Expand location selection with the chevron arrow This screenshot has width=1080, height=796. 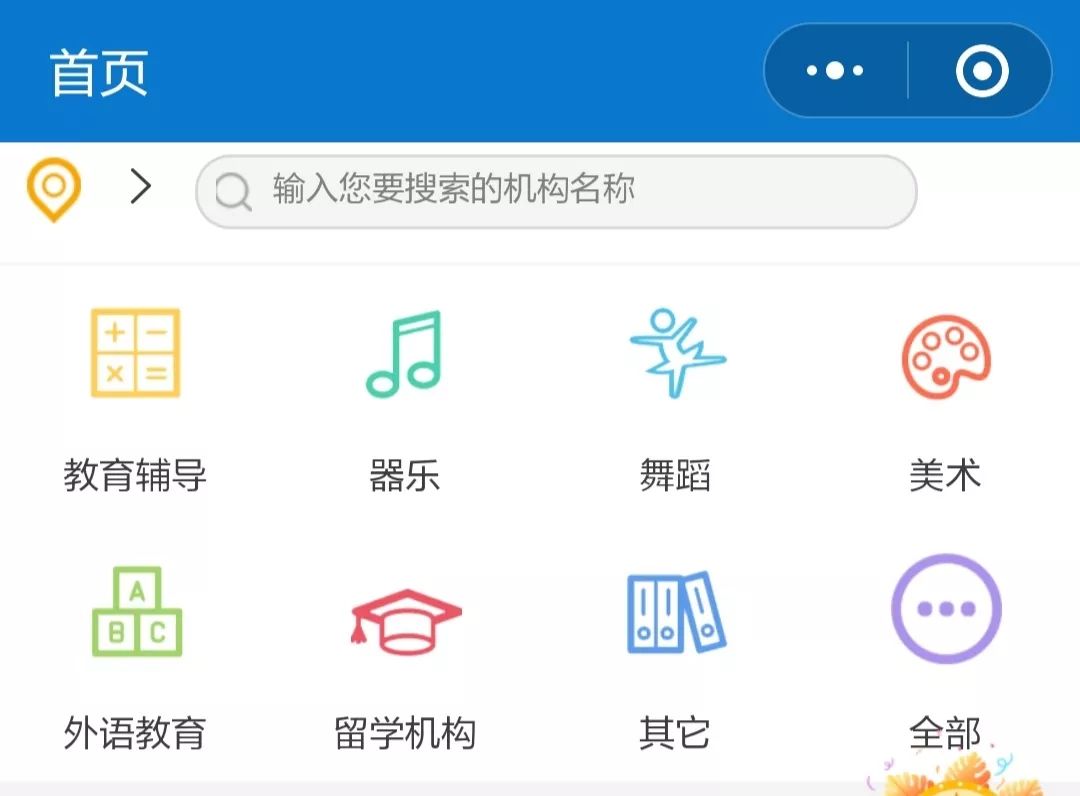click(141, 187)
